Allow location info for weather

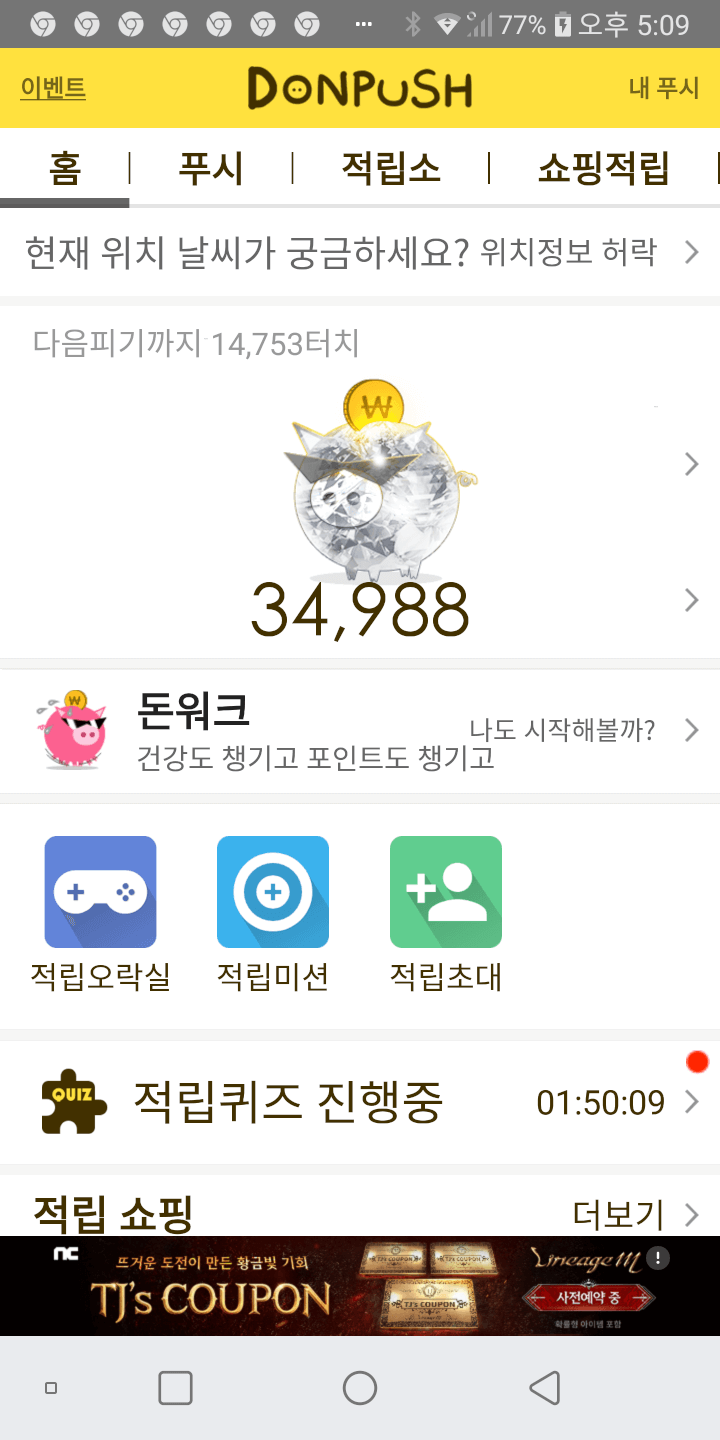tap(568, 252)
